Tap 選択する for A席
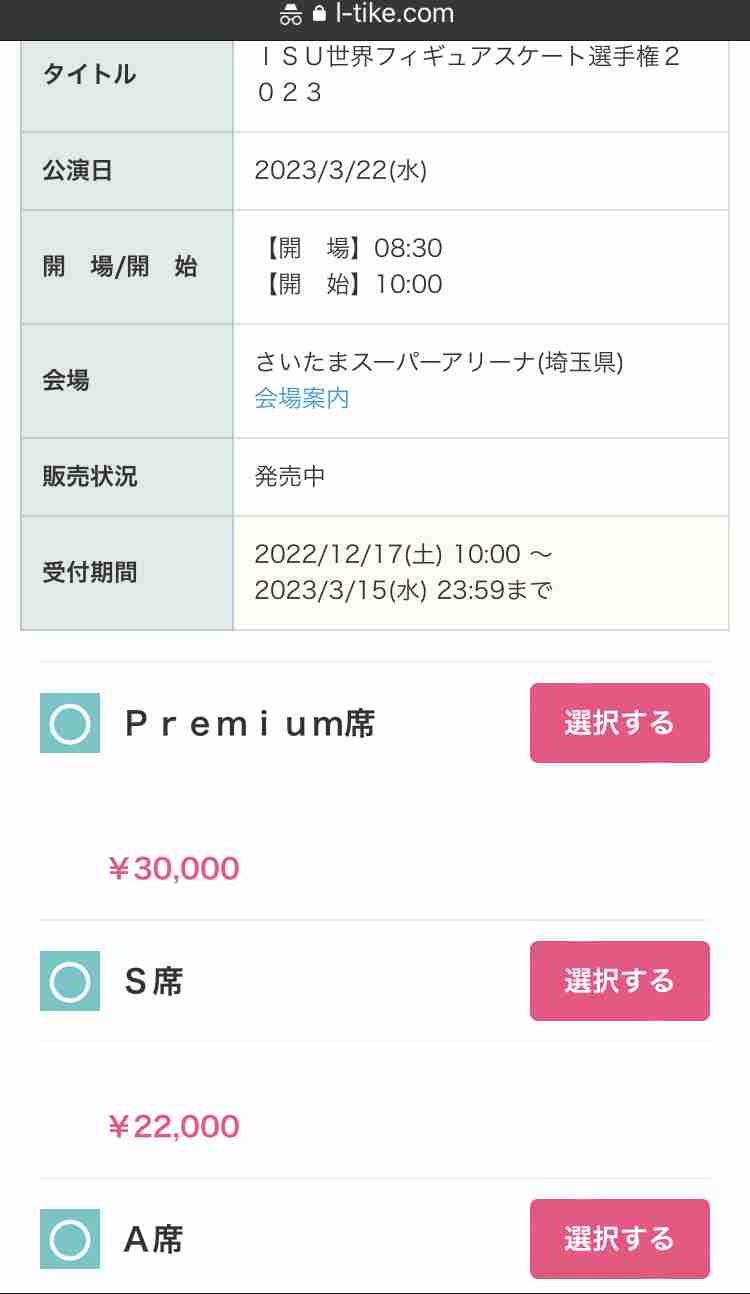This screenshot has height=1294, width=750. 620,1239
